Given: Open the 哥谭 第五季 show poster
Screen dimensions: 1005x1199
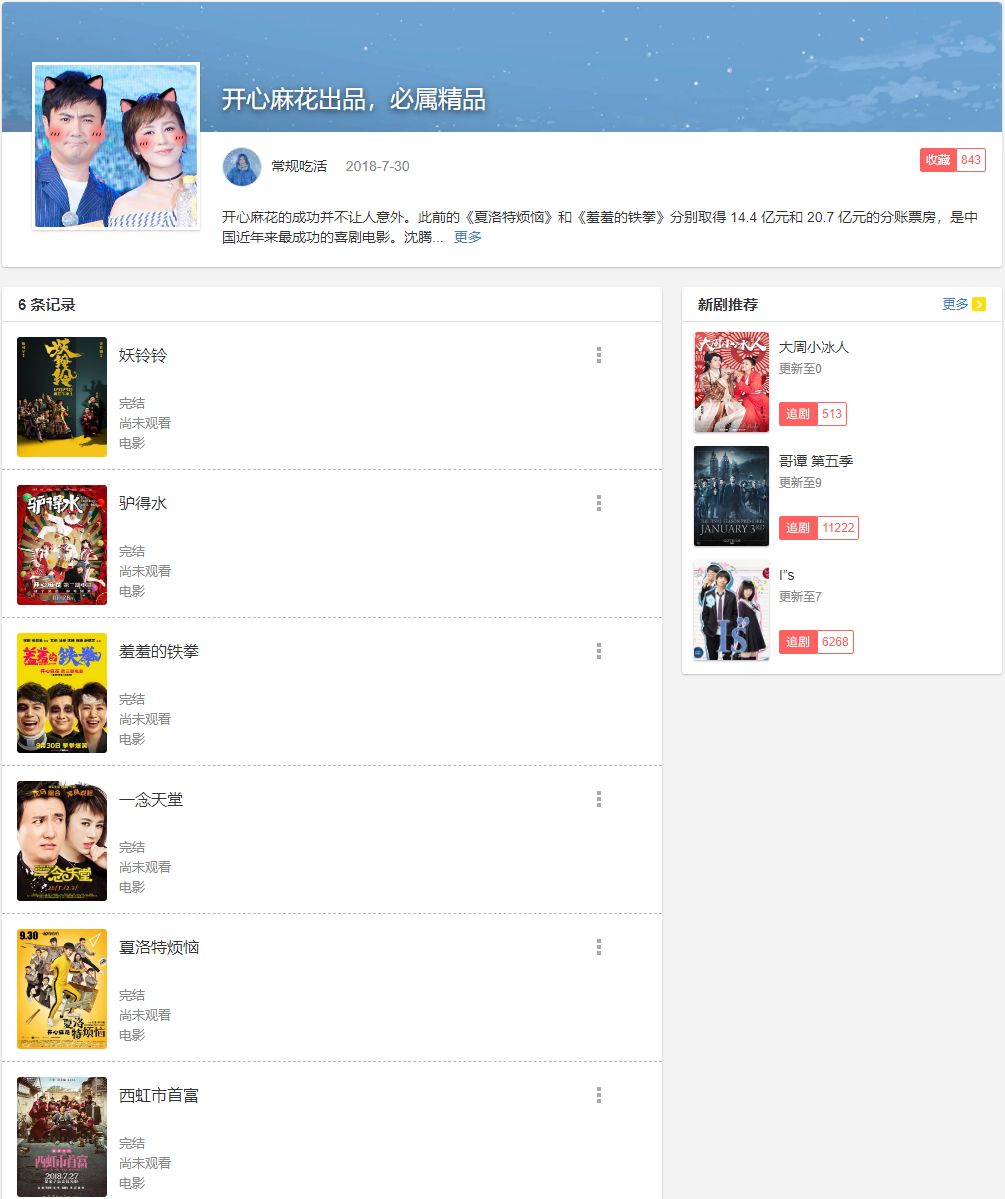Looking at the screenshot, I should (731, 496).
